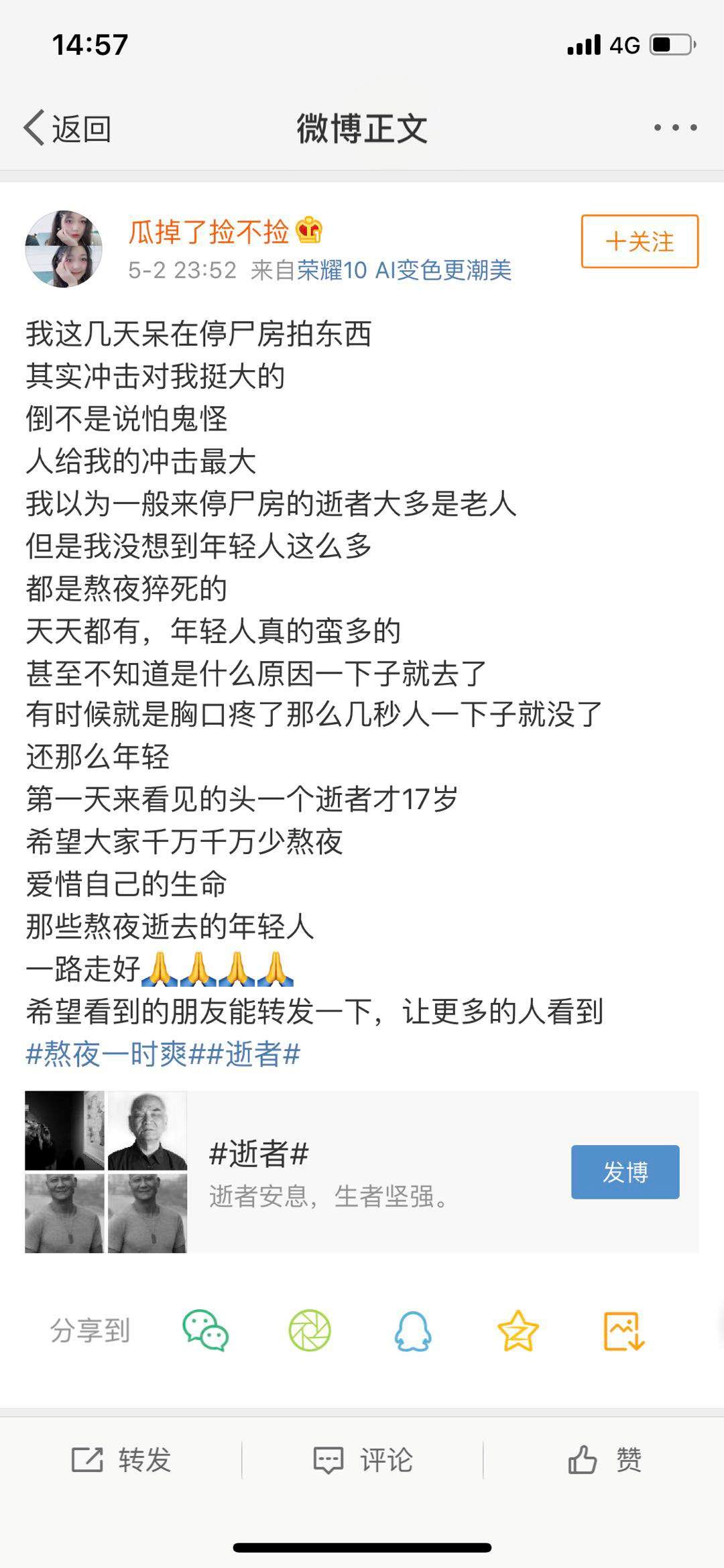Like this post with 赞
Screen dimensions: 724x1568
[603, 1459]
